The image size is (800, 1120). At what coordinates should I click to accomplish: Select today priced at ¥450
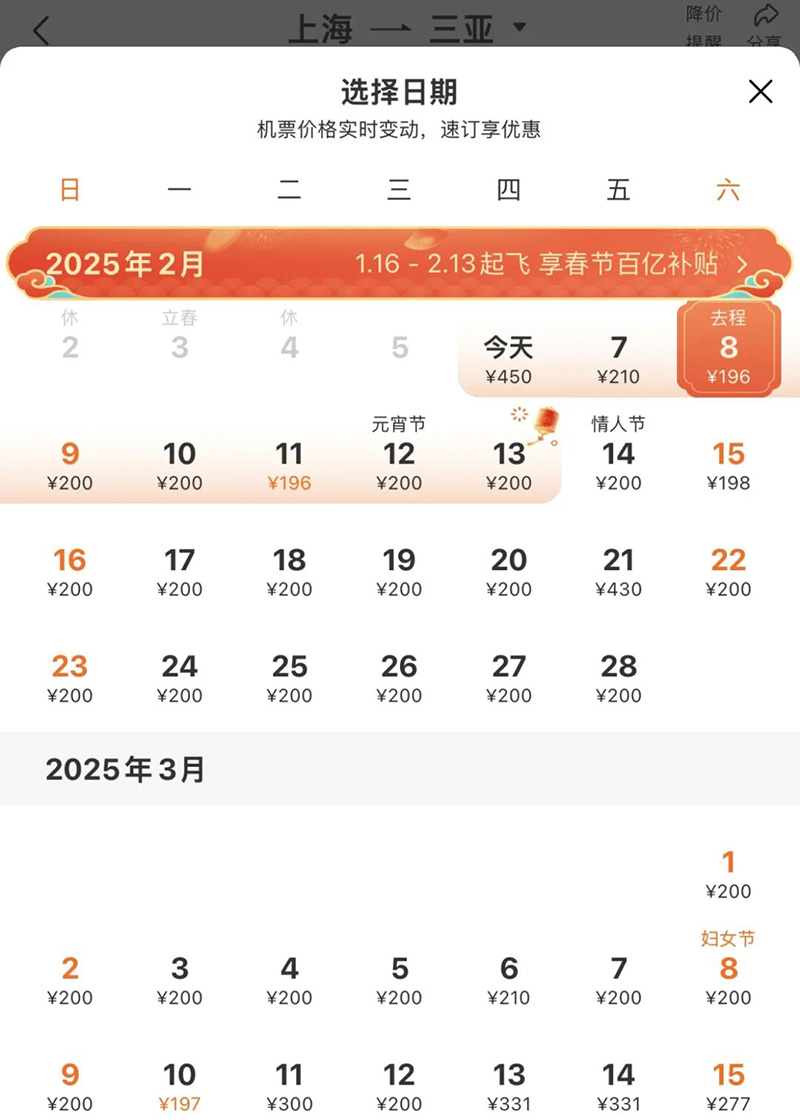tap(508, 360)
